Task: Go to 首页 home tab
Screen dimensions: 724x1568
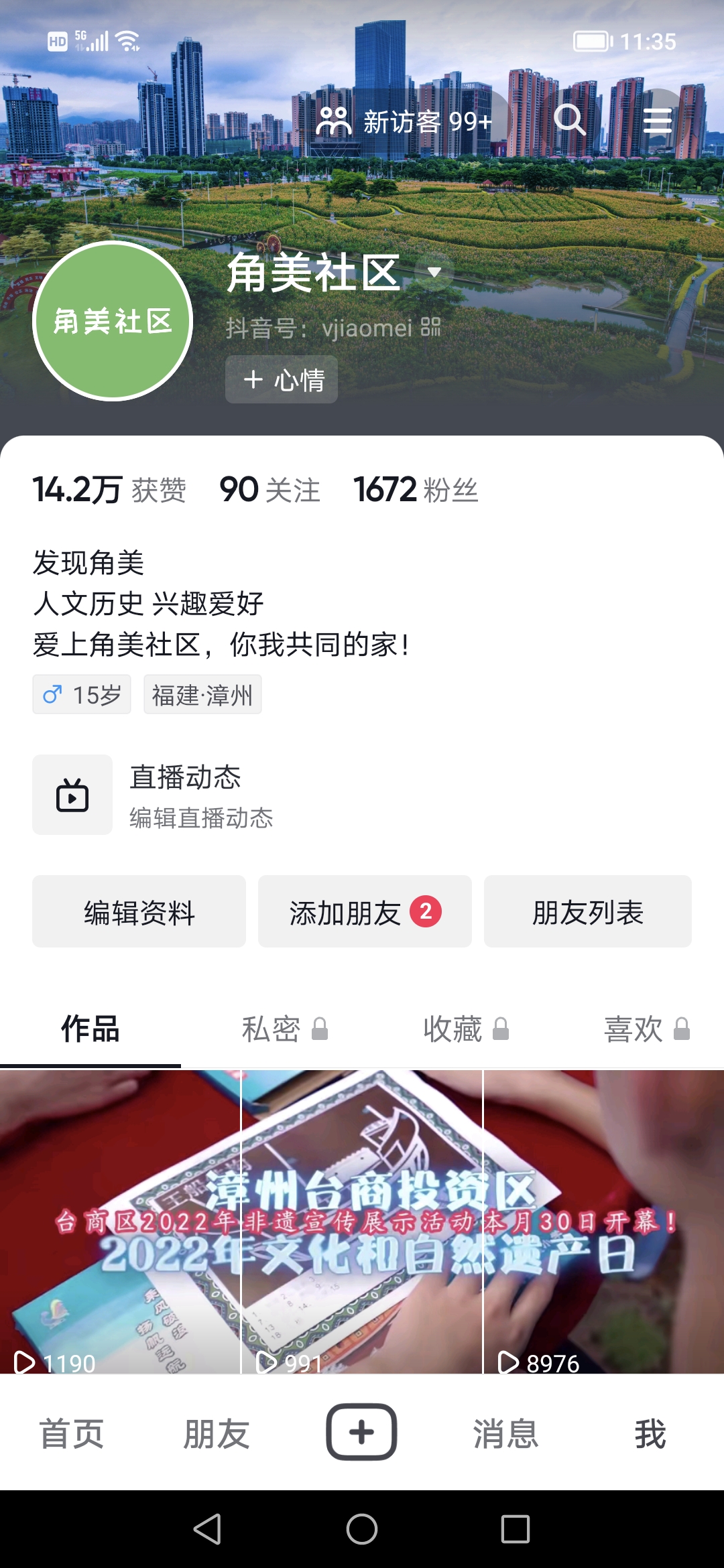Action: [x=72, y=1433]
